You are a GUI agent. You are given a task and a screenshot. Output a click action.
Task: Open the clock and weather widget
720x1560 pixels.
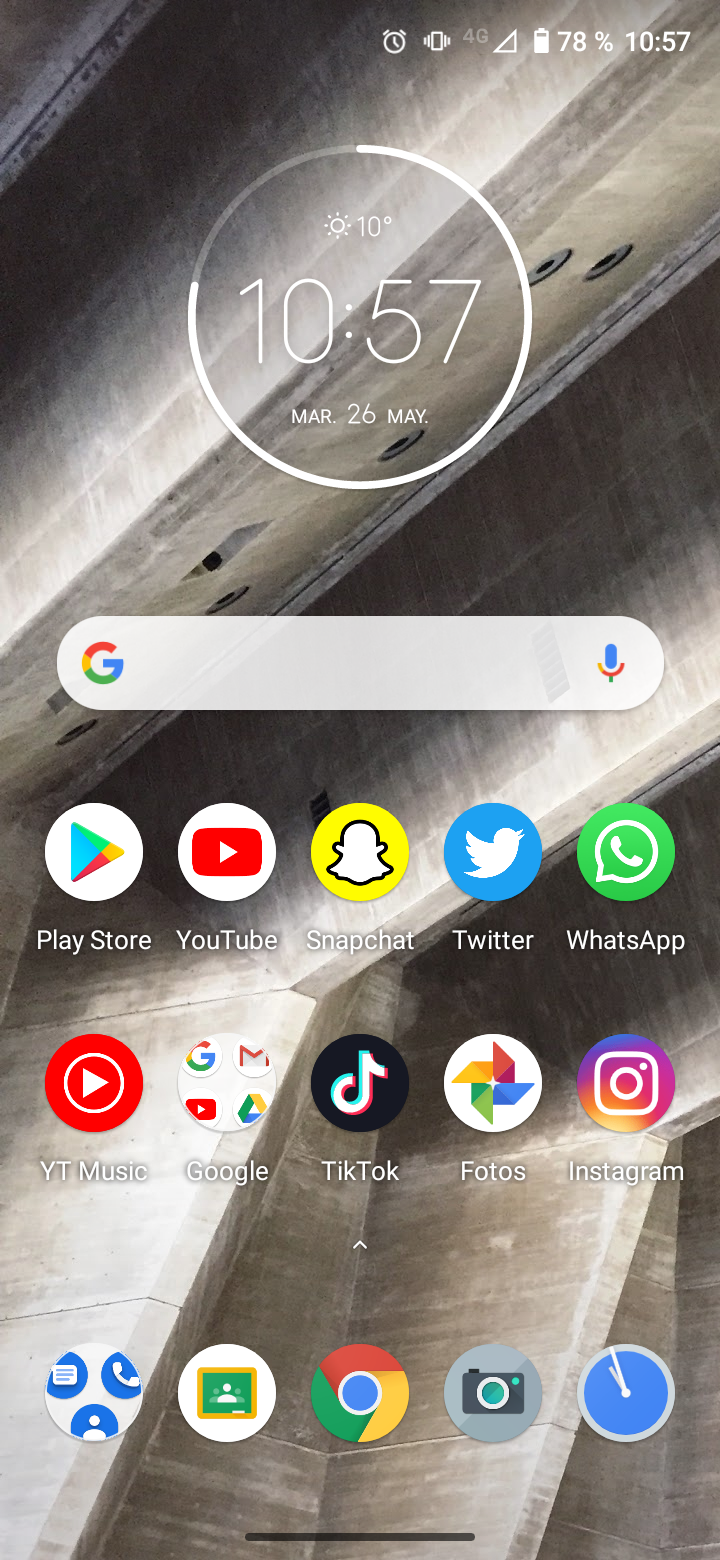[360, 316]
